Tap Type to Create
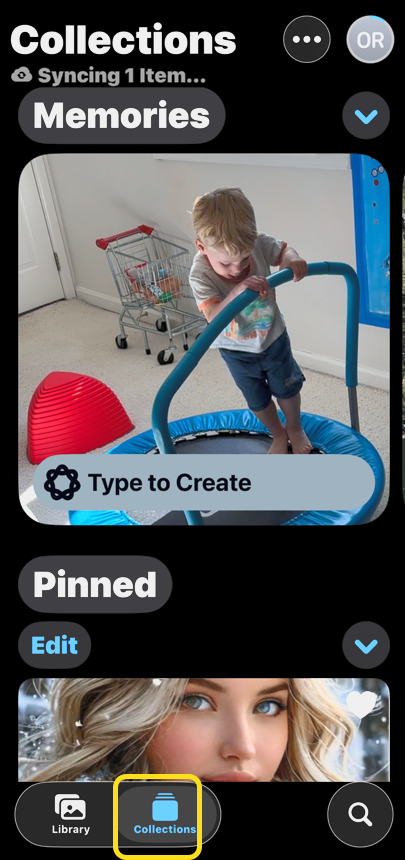Image resolution: width=405 pixels, height=860 pixels. point(204,483)
